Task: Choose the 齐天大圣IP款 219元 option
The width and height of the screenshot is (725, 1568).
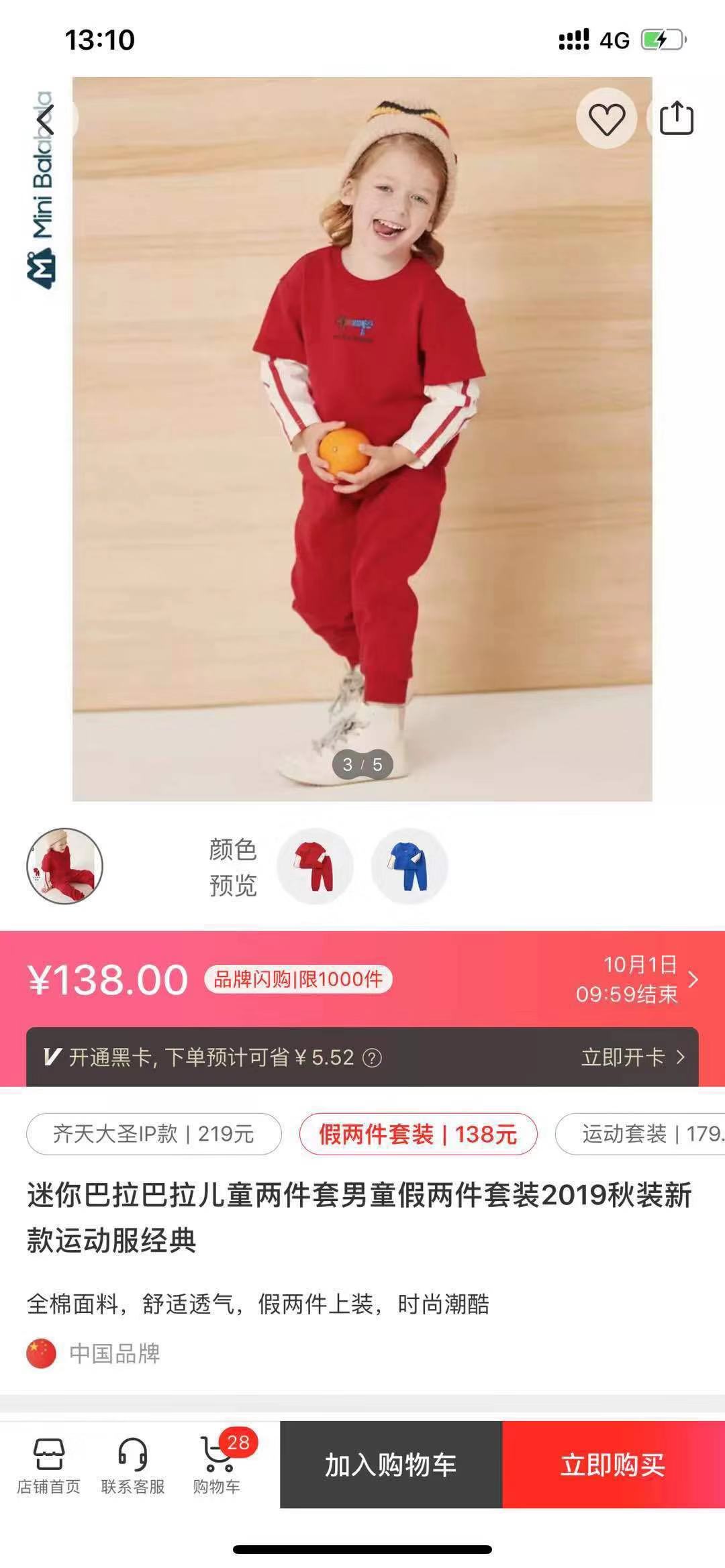Action: (x=154, y=1135)
